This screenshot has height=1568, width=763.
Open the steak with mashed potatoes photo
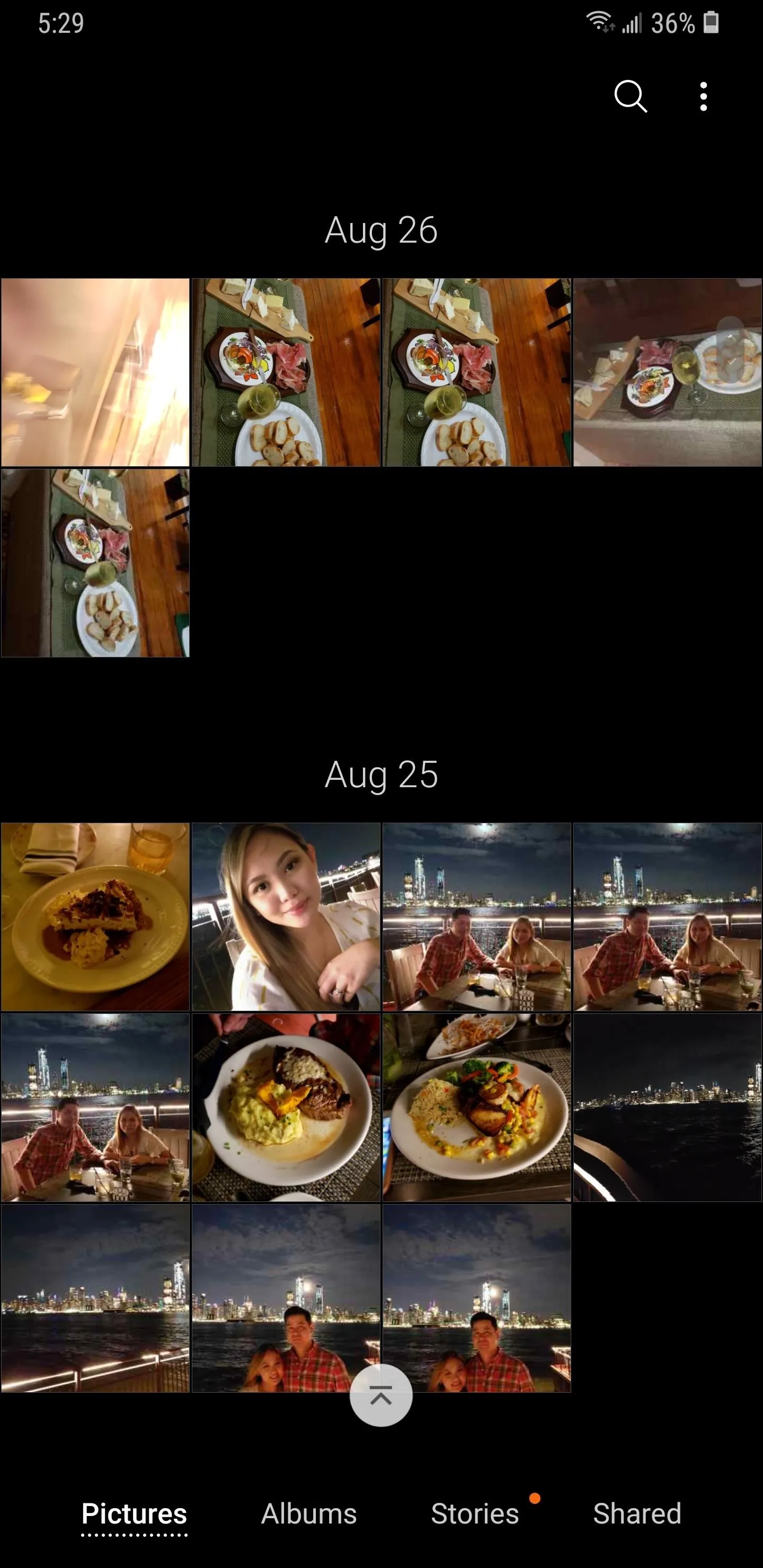286,1107
